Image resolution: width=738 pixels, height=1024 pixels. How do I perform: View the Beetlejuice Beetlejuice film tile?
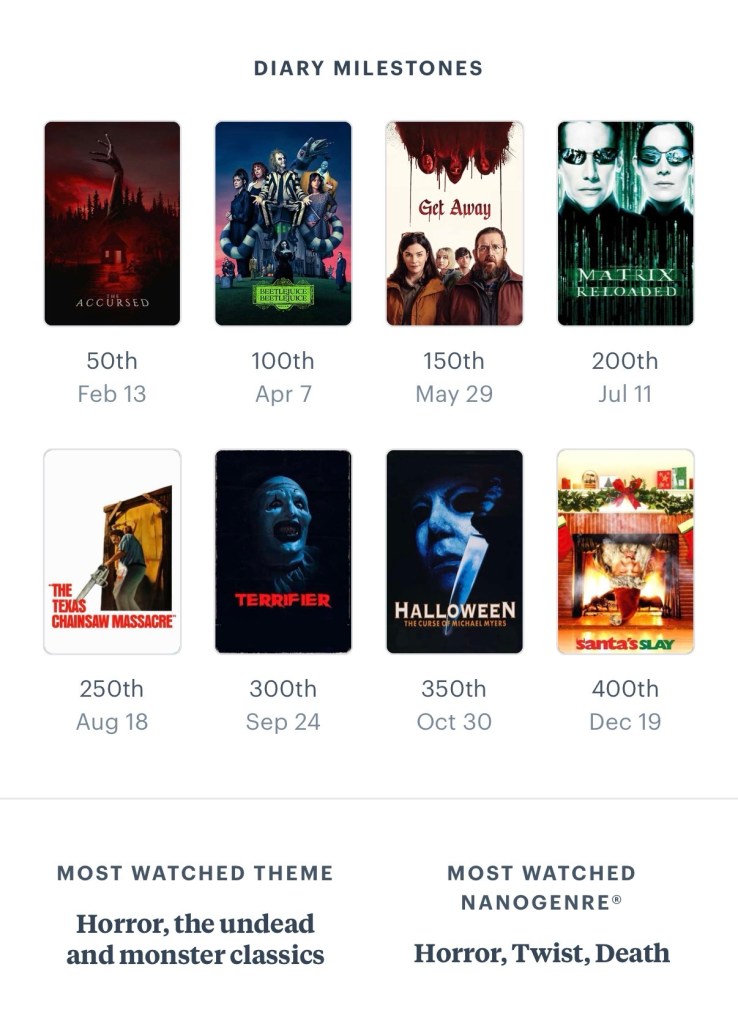283,224
